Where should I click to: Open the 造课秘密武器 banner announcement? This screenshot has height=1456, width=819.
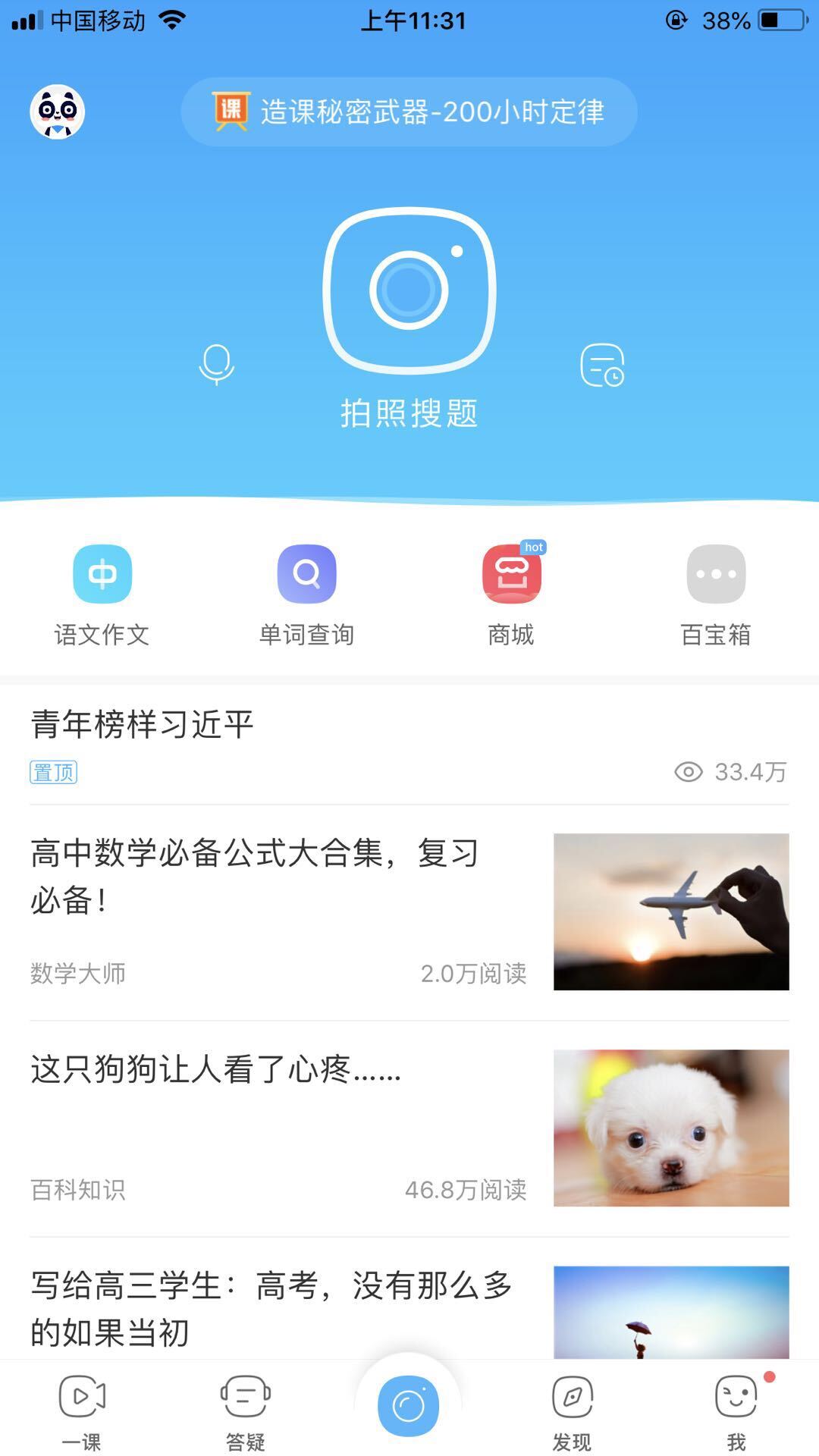pos(409,111)
